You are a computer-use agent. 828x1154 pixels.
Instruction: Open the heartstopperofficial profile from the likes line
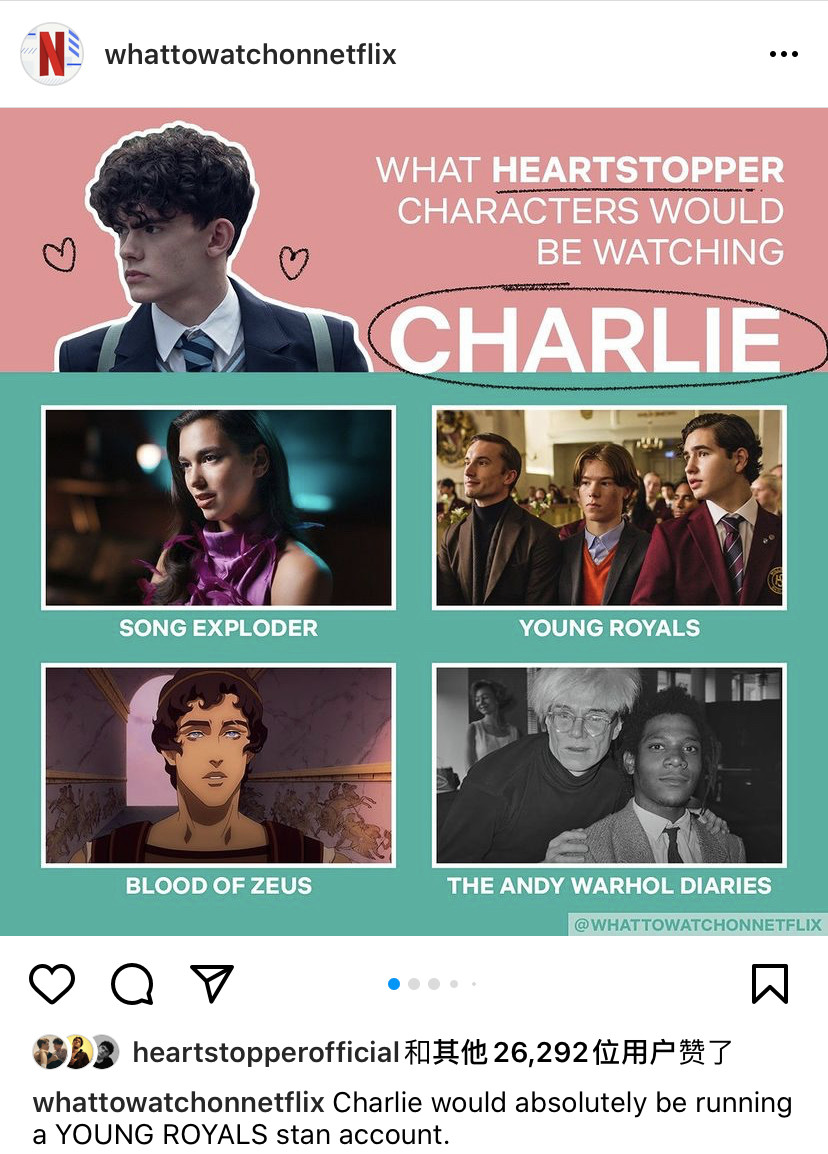[x=266, y=1052]
